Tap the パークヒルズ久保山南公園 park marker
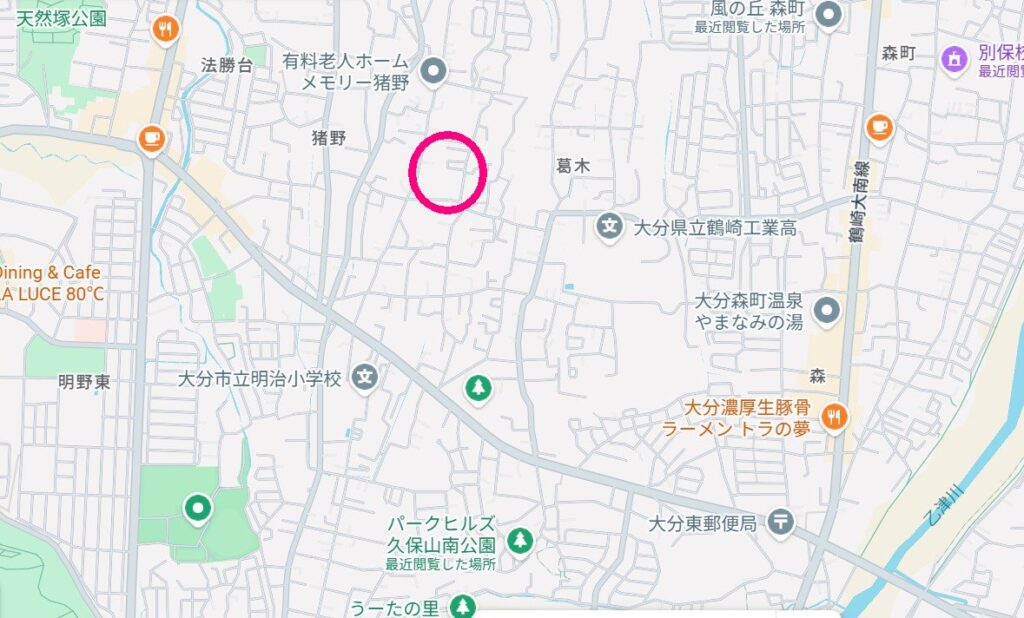 pos(519,542)
